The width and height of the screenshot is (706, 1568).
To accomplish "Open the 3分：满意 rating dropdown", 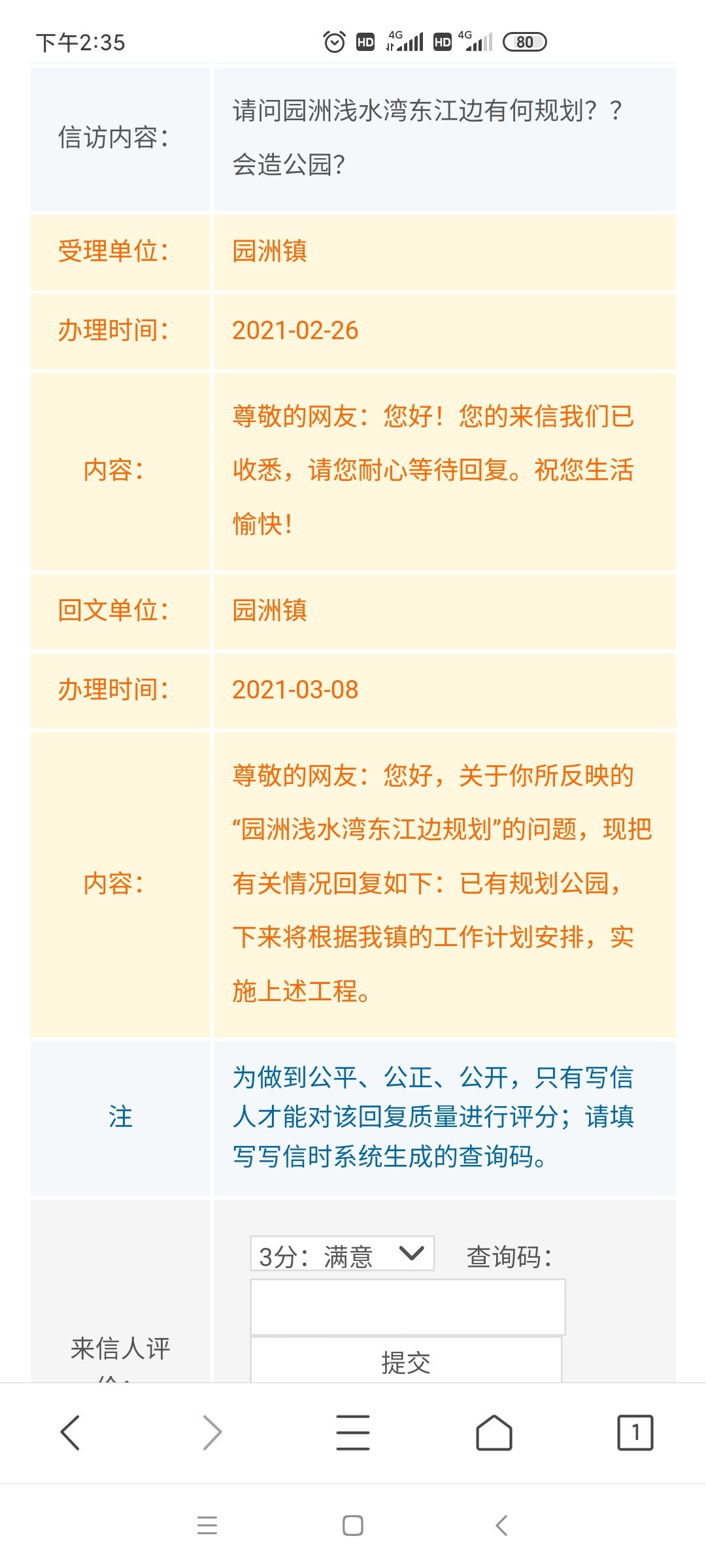I will 342,1254.
